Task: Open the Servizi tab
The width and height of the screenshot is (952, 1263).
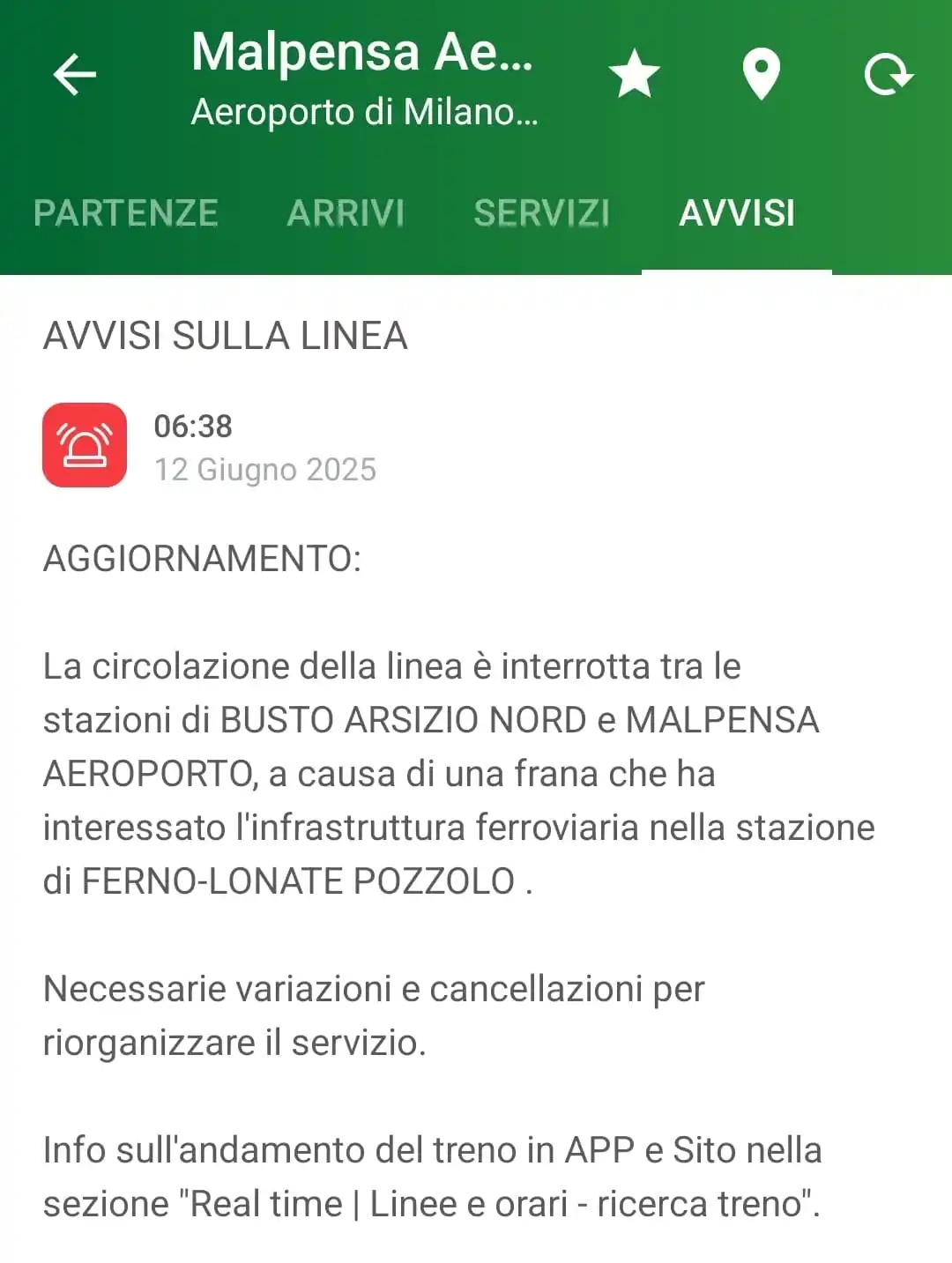Action: tap(541, 213)
